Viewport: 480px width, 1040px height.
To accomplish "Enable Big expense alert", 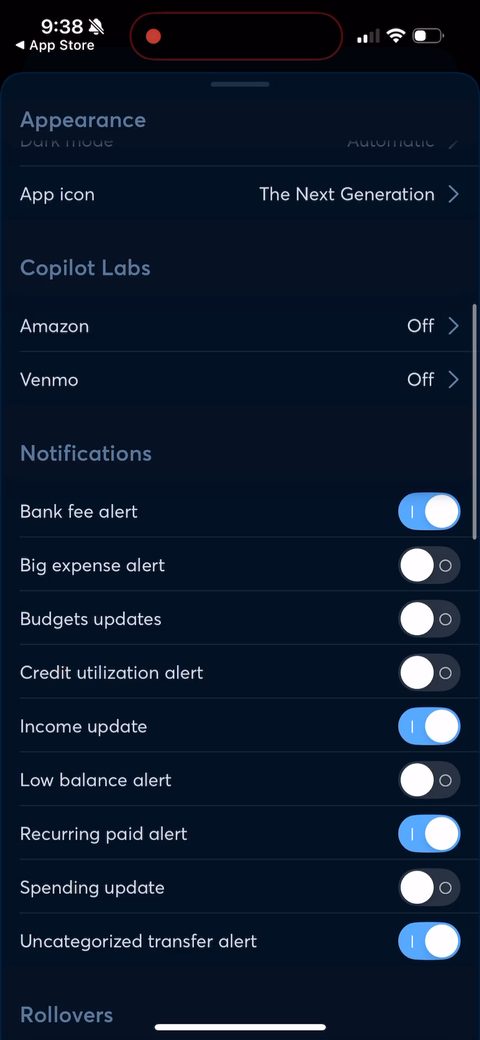I will 429,565.
